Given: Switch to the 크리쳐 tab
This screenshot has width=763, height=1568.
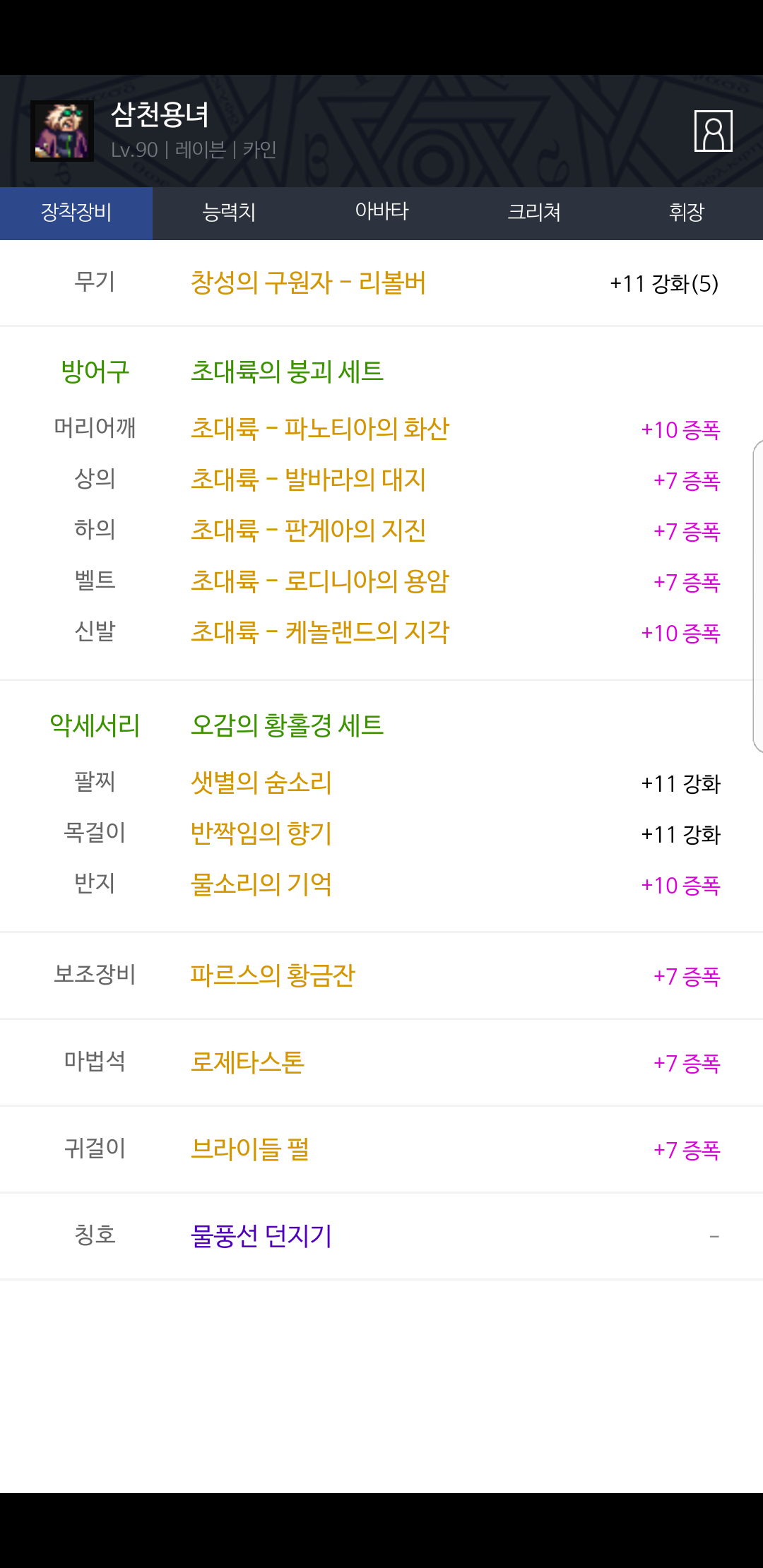Looking at the screenshot, I should click(534, 213).
